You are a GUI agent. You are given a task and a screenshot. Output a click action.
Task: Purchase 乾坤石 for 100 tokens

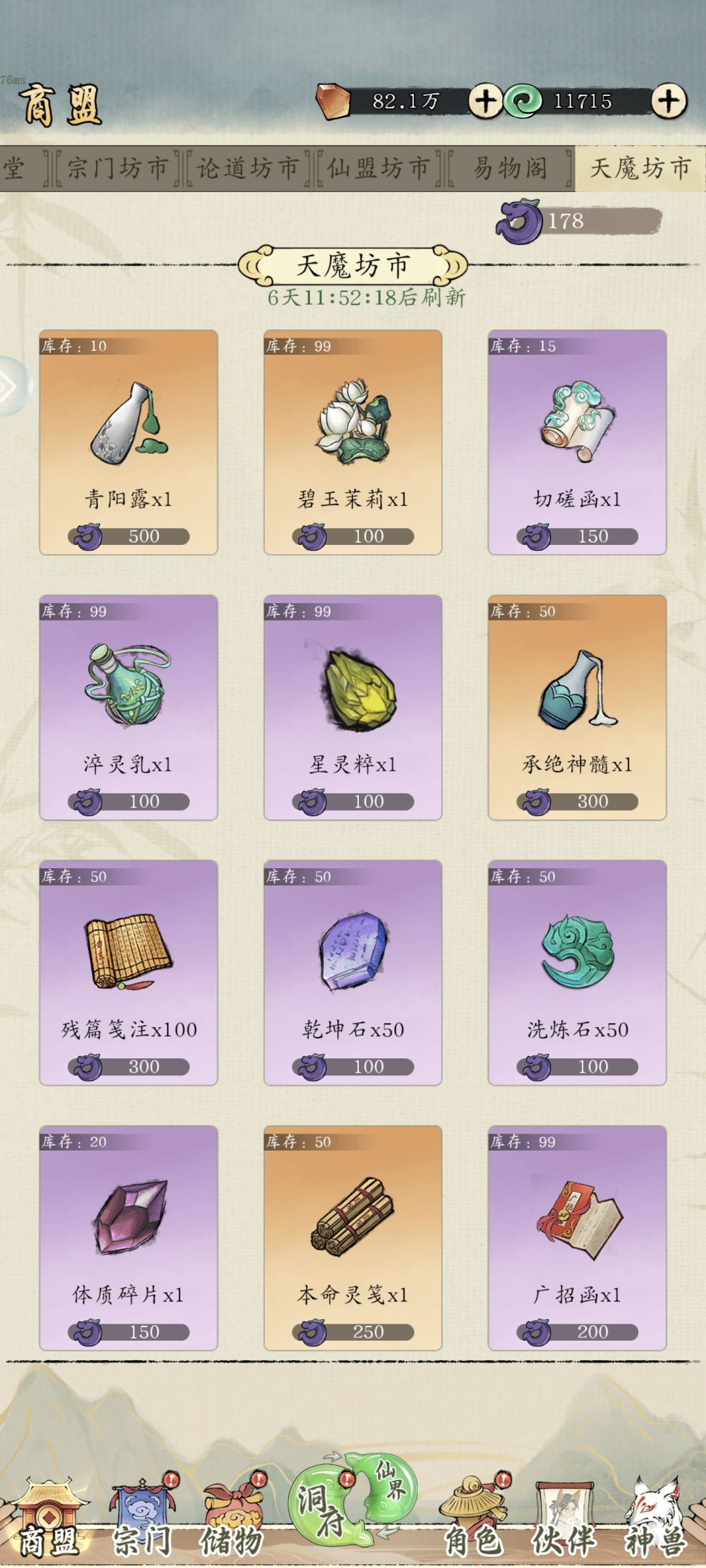coord(353,1066)
